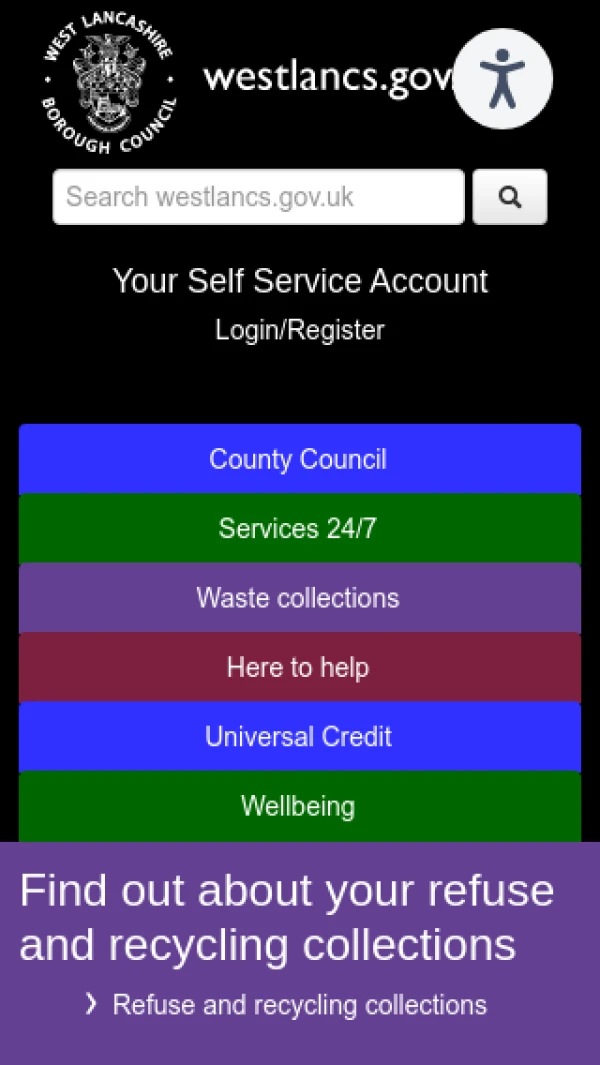The image size is (600, 1065).
Task: Go to homepage via the westlancs.gov header
Action: 325,77
